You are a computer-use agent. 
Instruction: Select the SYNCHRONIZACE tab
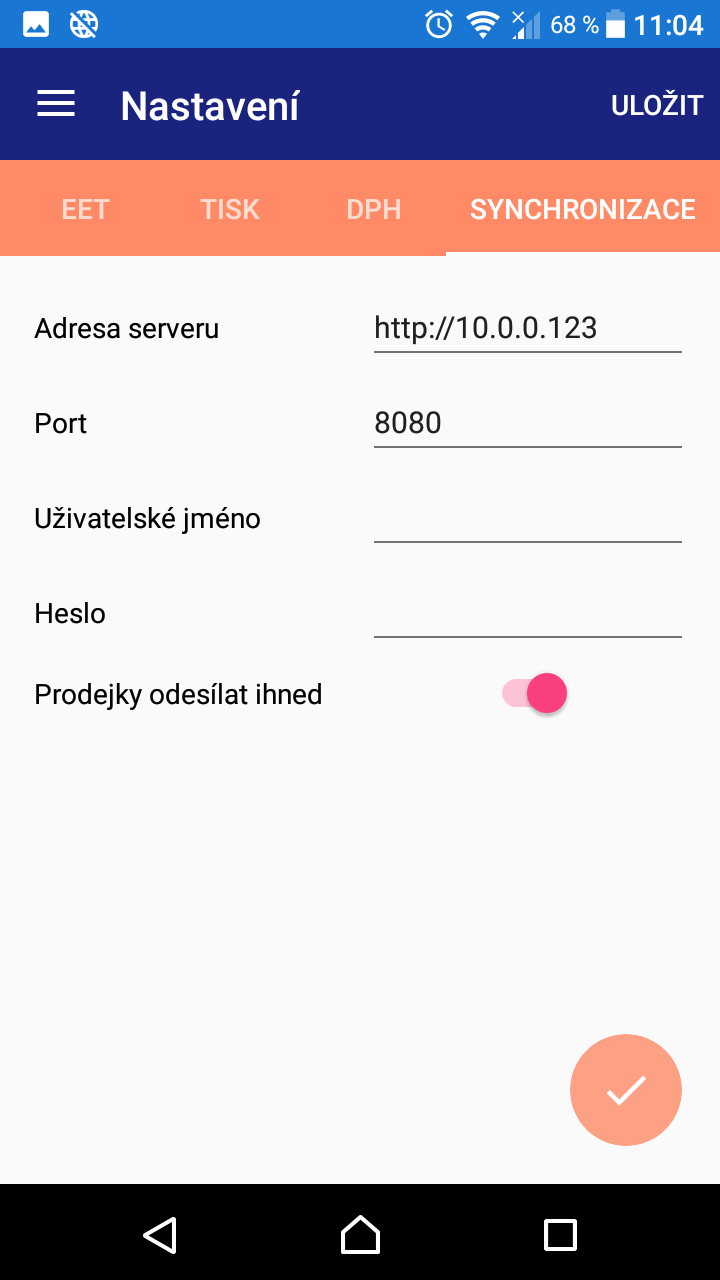583,209
